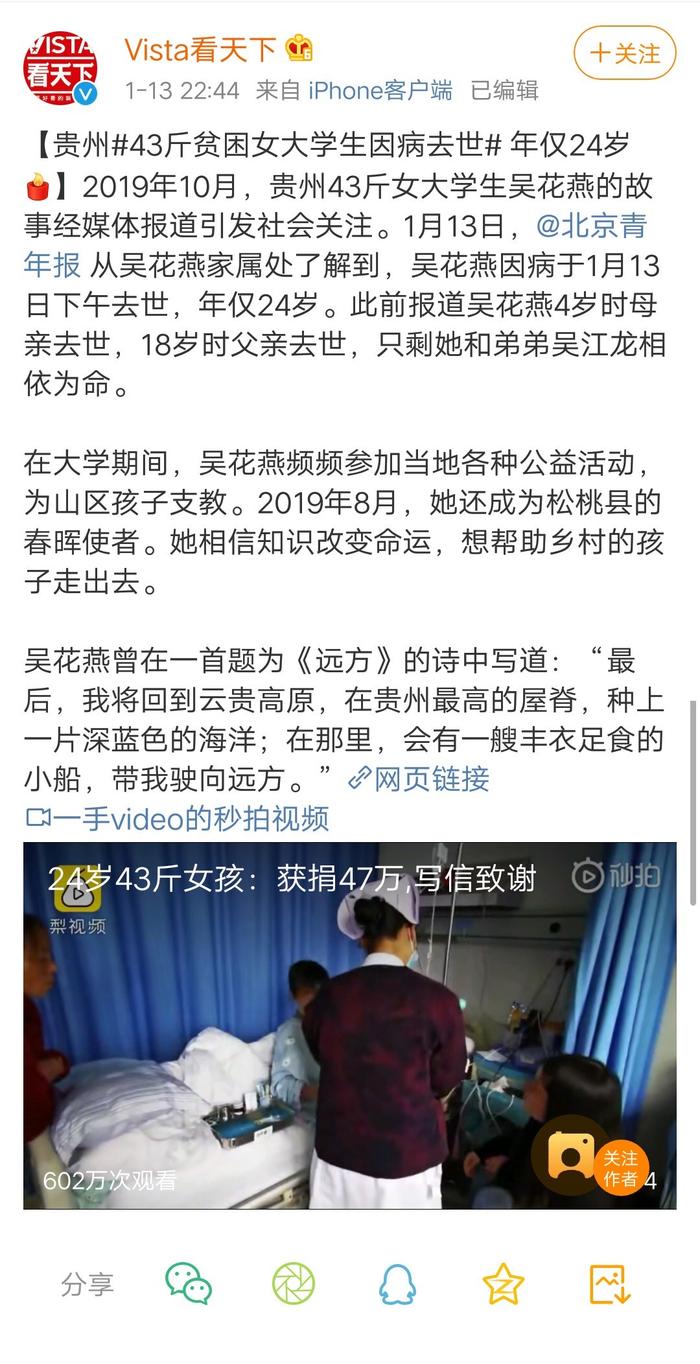Open the 网页链接 web link

419,778
